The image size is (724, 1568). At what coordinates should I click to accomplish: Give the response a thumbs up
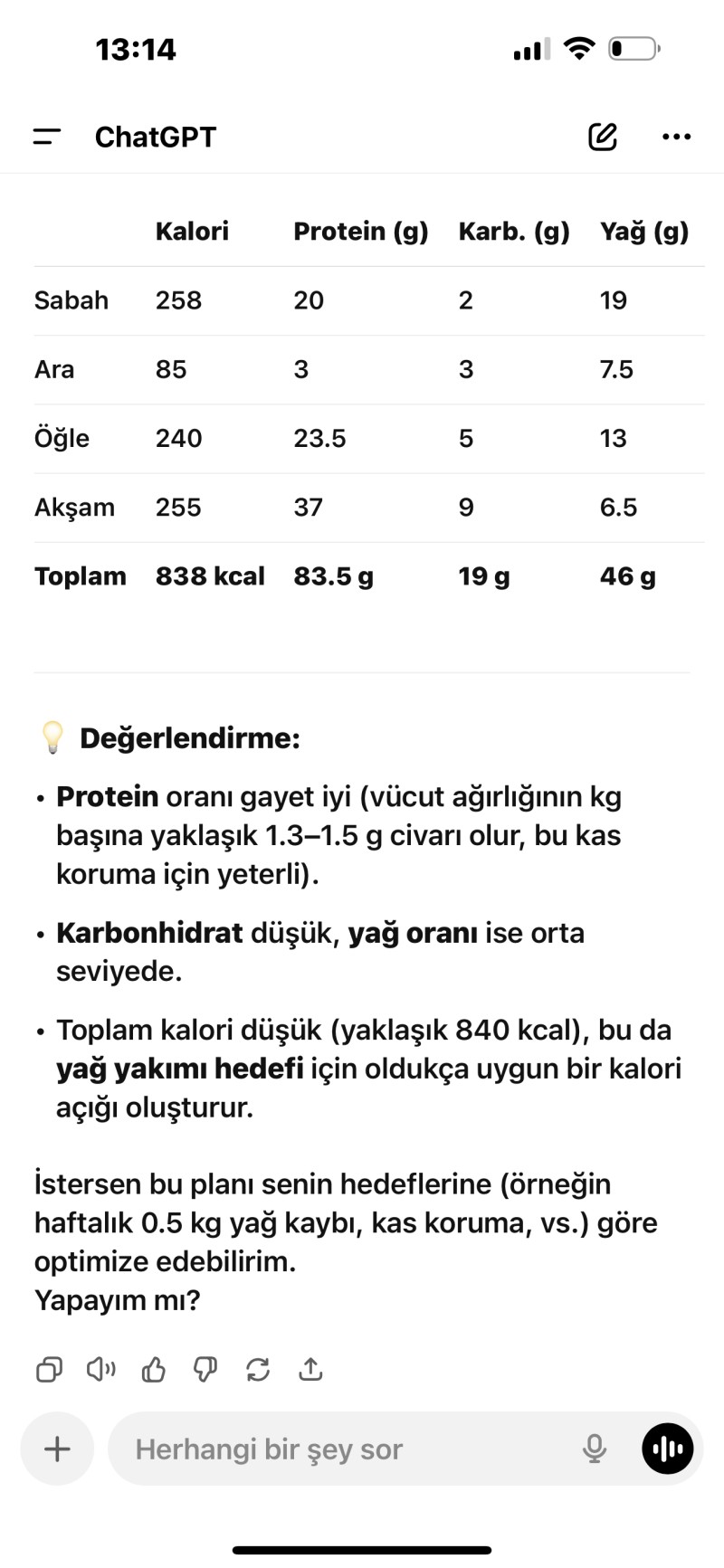(154, 1370)
